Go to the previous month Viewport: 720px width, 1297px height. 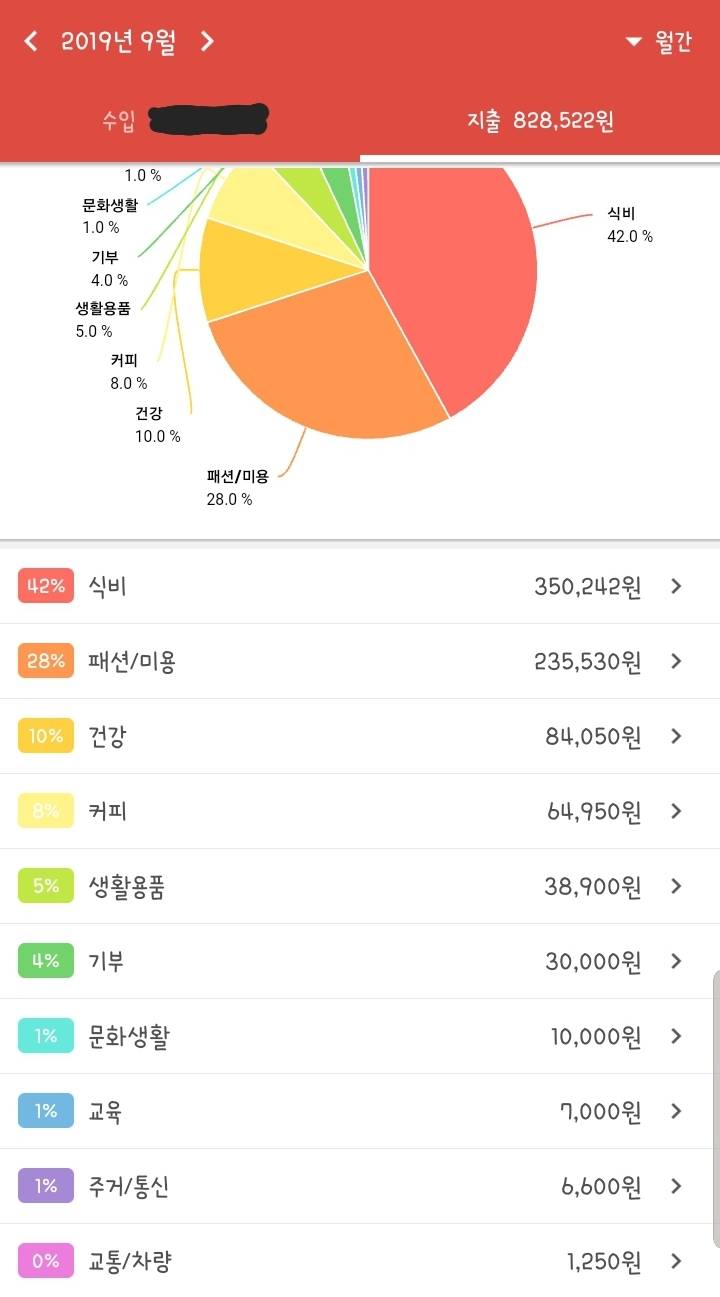[x=30, y=42]
